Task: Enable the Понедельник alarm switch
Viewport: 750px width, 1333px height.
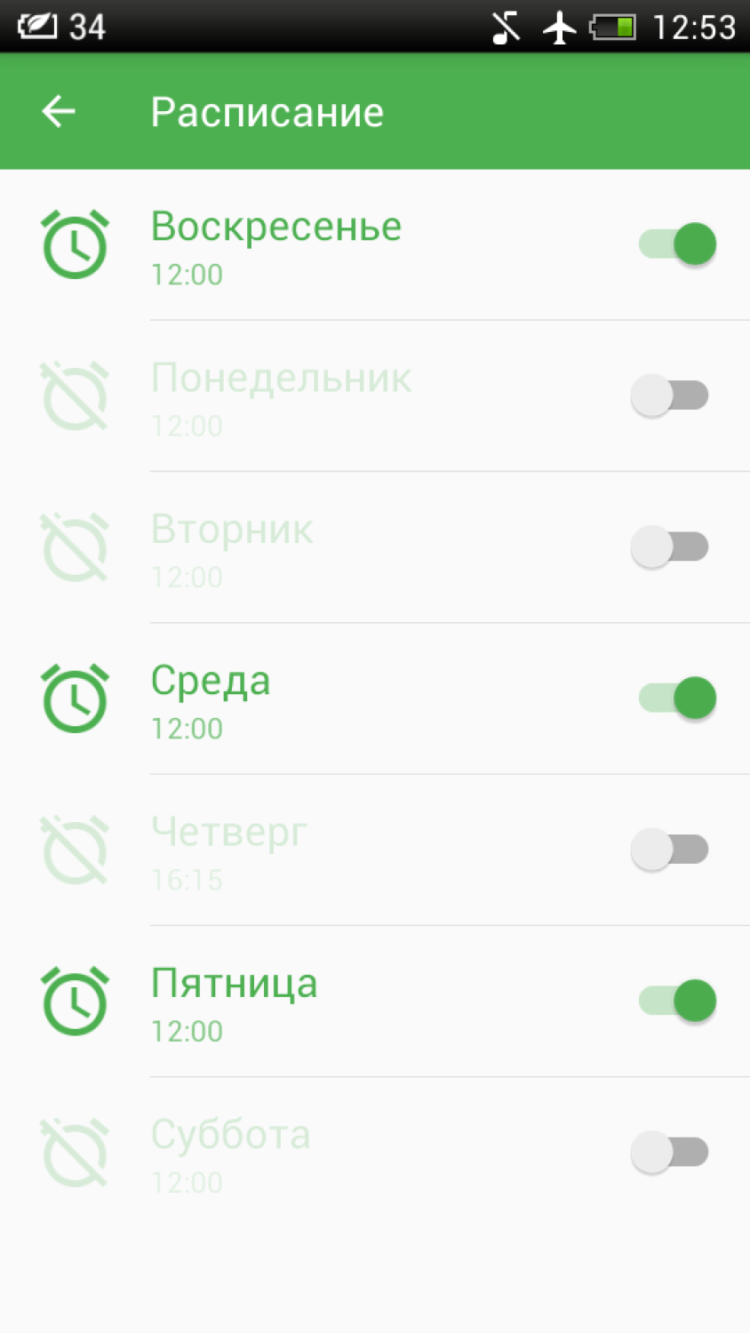Action: [670, 395]
